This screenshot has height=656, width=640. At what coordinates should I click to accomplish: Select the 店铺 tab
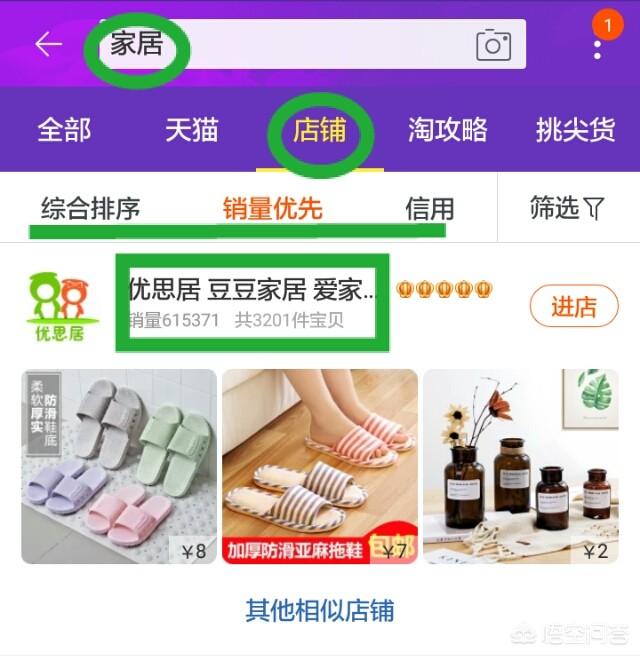tap(319, 131)
